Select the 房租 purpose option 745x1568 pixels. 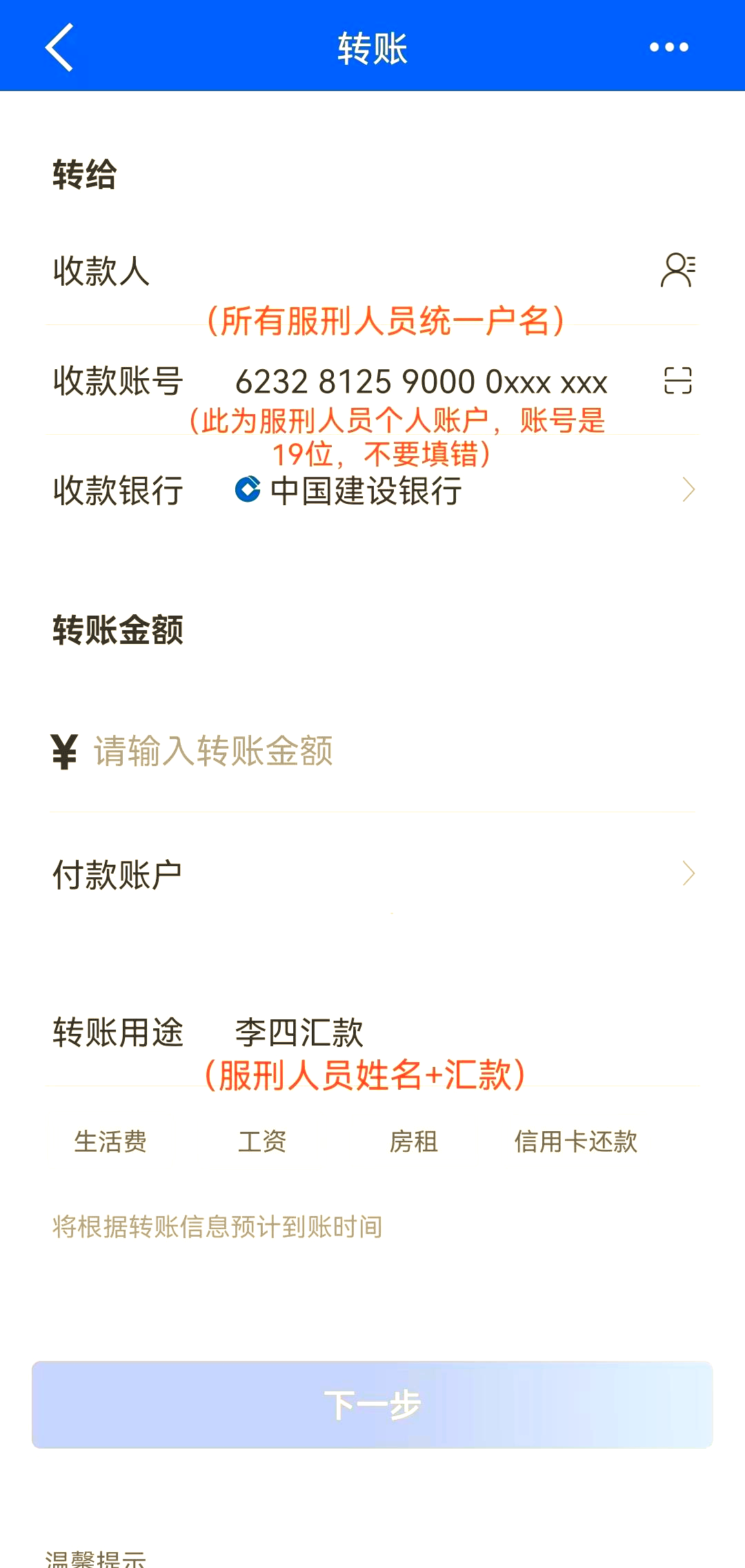415,1141
